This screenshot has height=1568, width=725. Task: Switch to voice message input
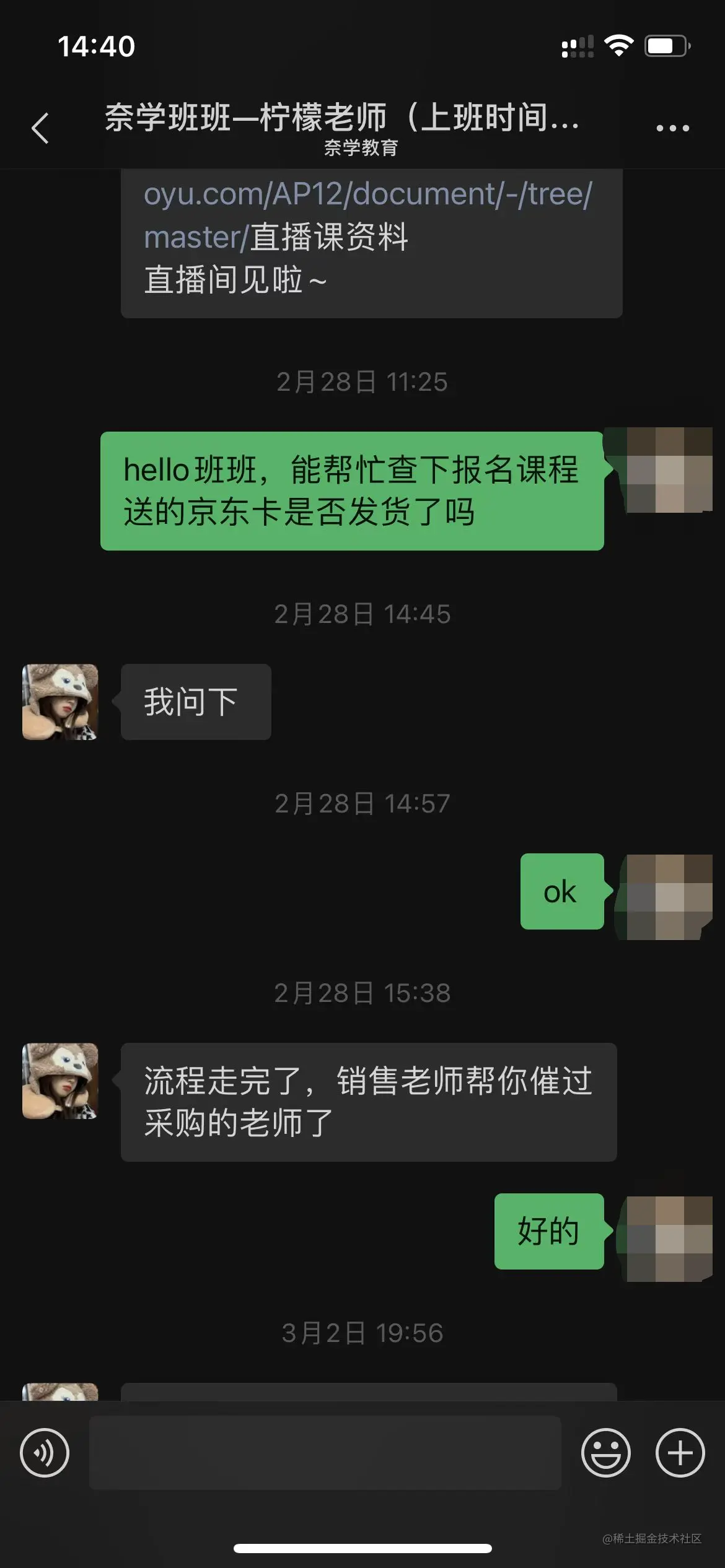click(x=45, y=1452)
